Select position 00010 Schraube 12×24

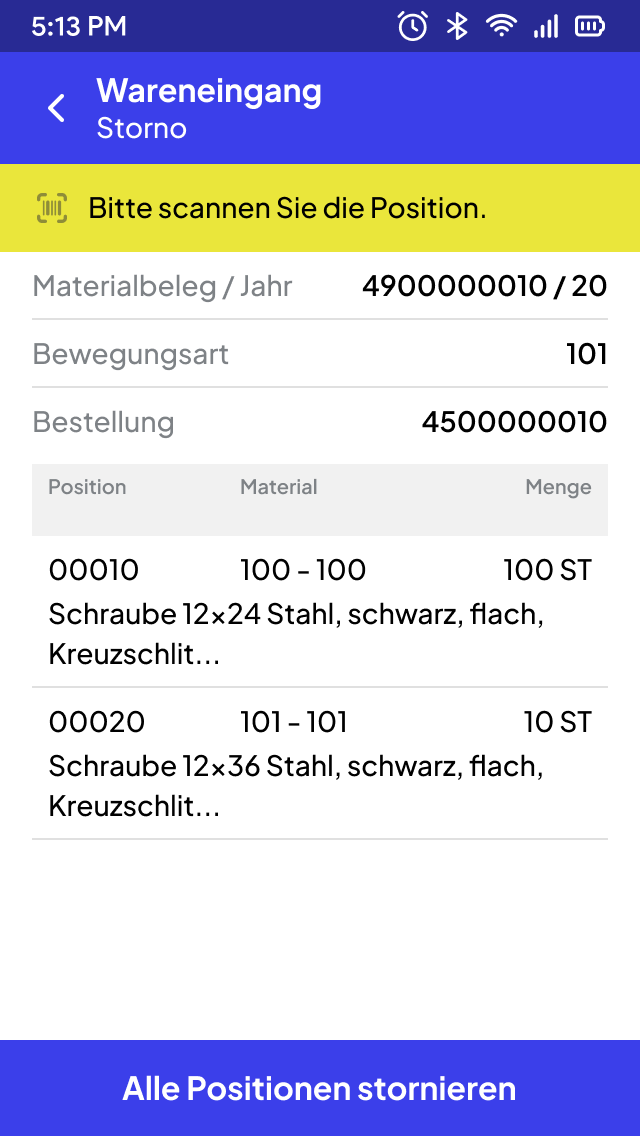[x=320, y=611]
